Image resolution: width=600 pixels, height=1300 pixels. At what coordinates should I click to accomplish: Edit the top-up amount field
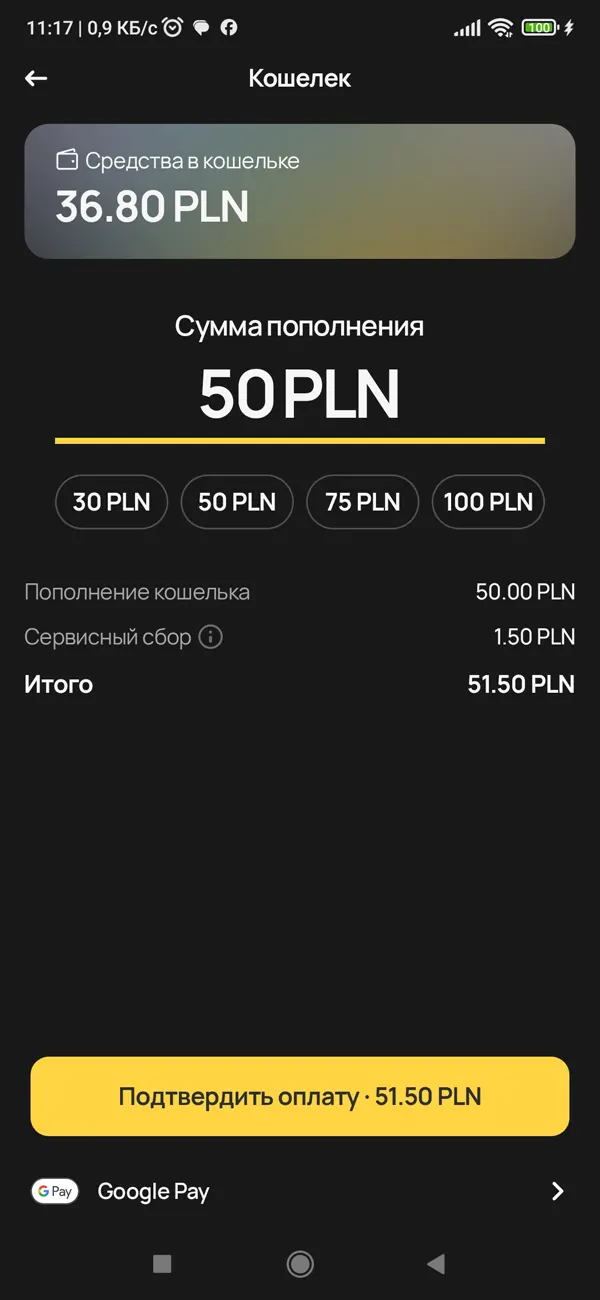[x=299, y=395]
